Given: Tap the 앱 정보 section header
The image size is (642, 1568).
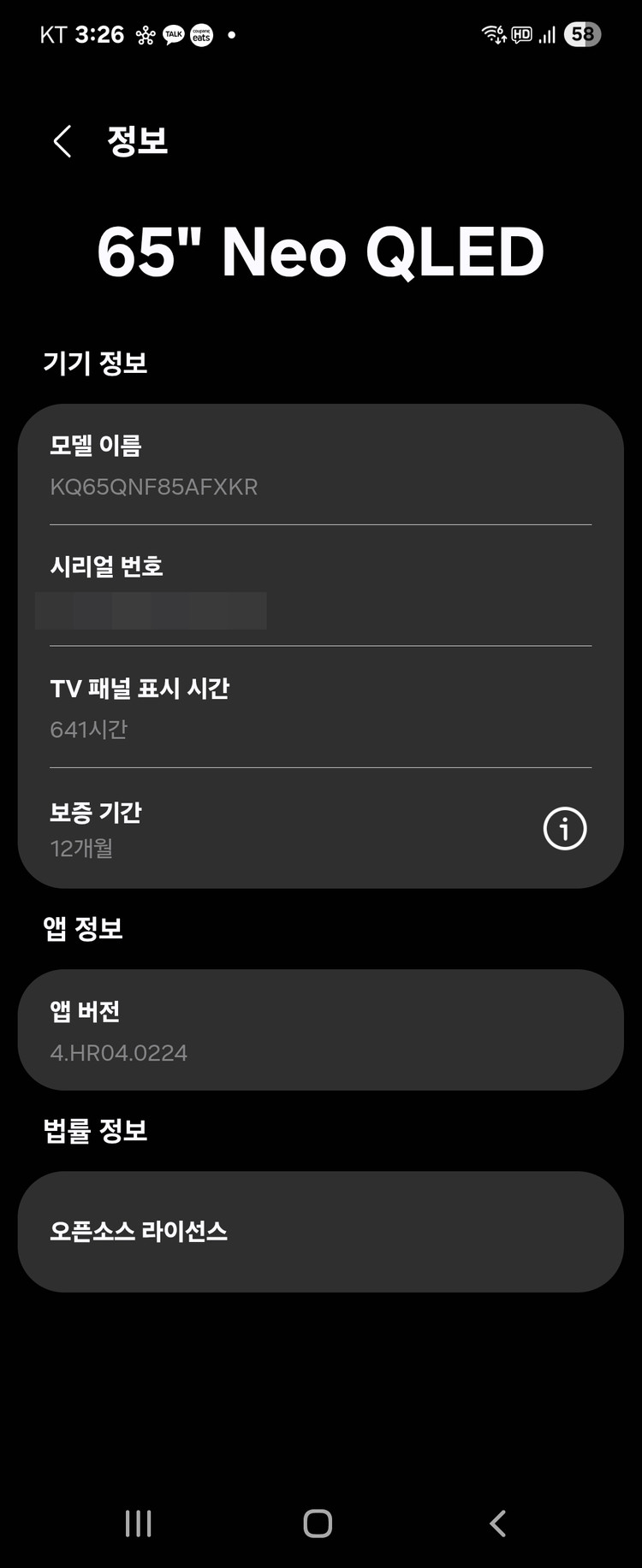Looking at the screenshot, I should pos(83,928).
